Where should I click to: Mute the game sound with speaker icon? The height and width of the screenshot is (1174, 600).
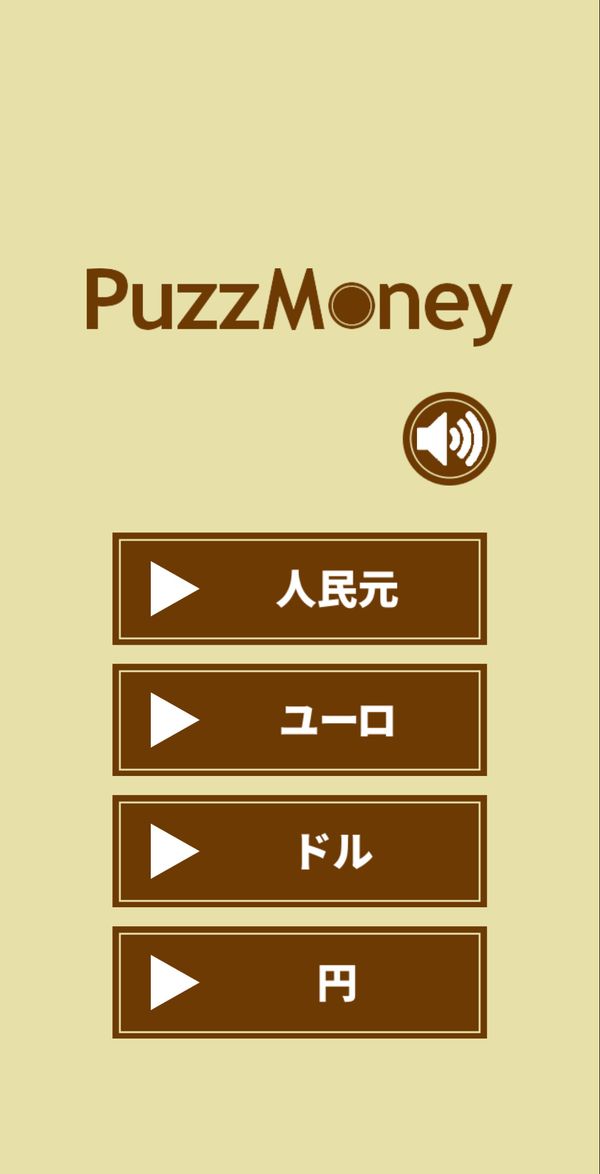pyautogui.click(x=449, y=438)
